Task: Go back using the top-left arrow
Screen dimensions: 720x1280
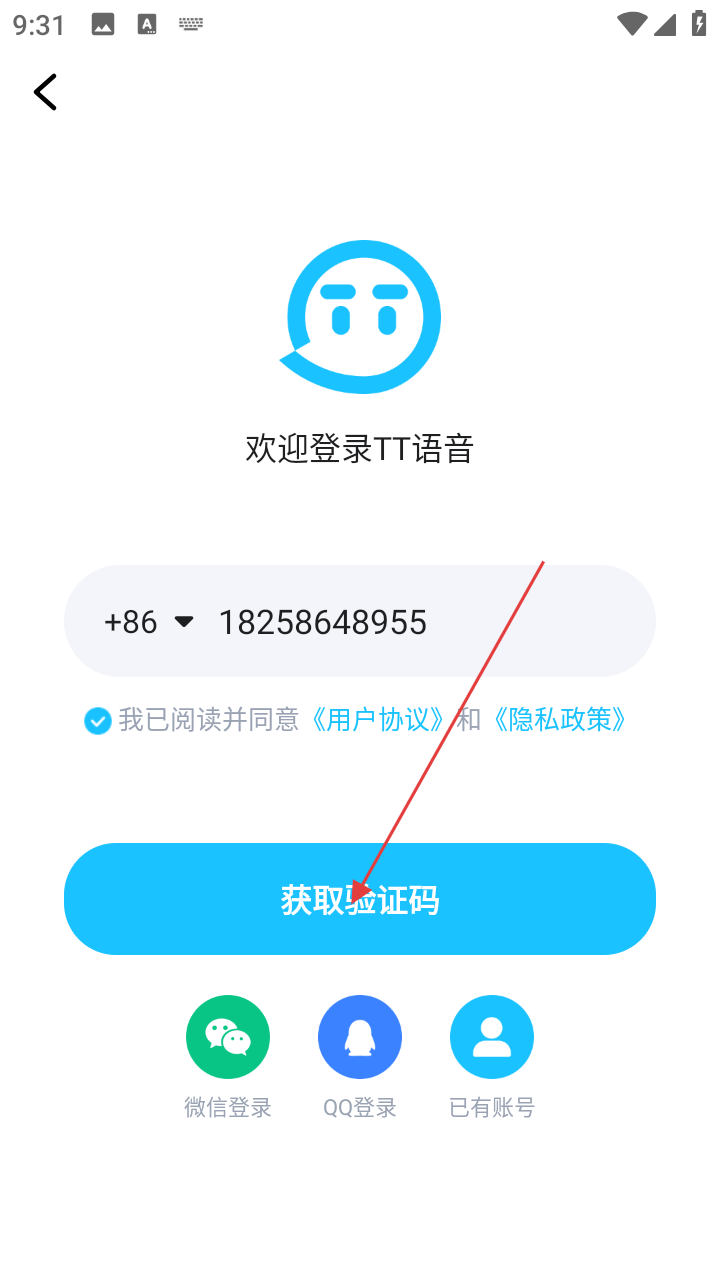Action: [45, 92]
